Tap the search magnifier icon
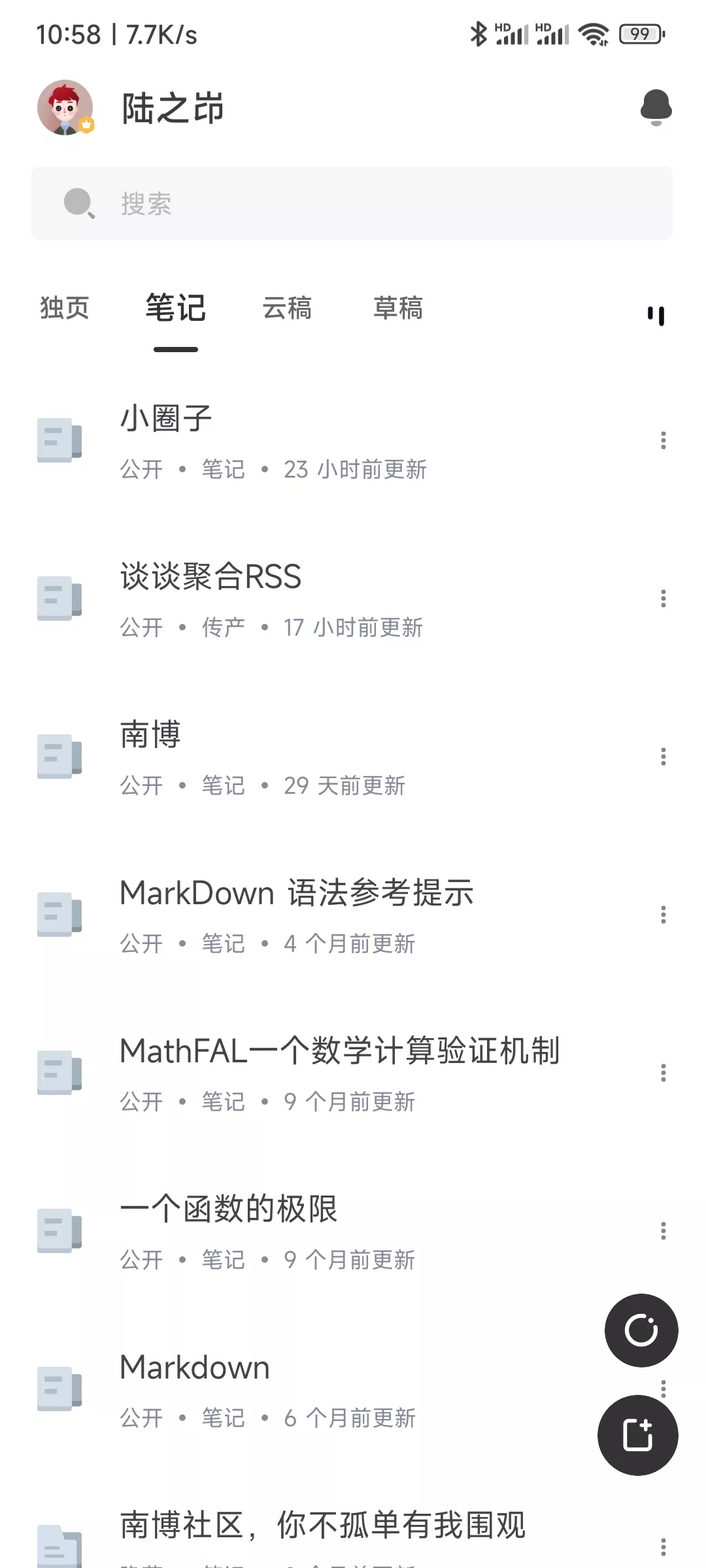 click(x=78, y=203)
